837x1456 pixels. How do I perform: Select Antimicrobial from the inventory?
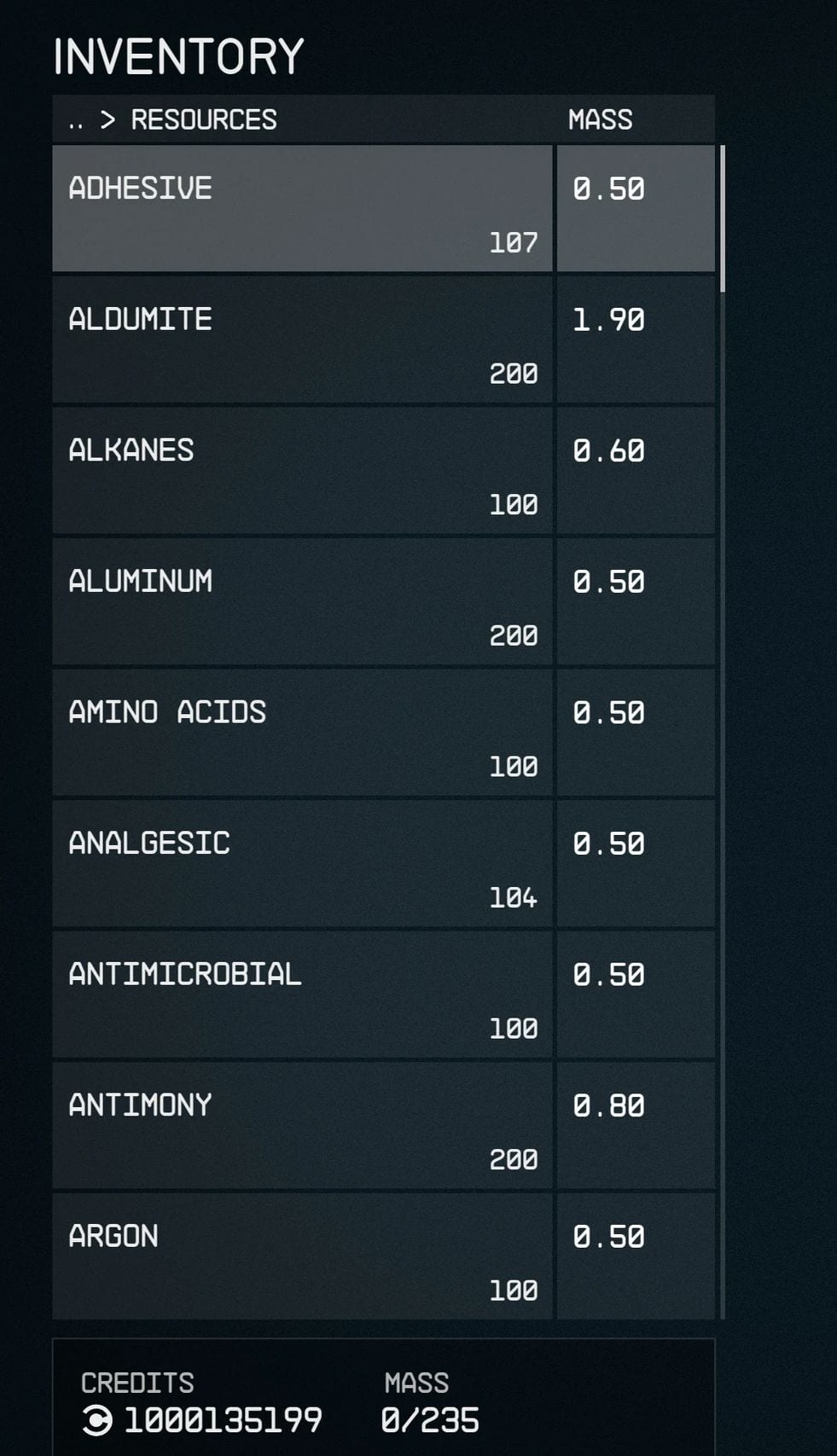pos(302,995)
